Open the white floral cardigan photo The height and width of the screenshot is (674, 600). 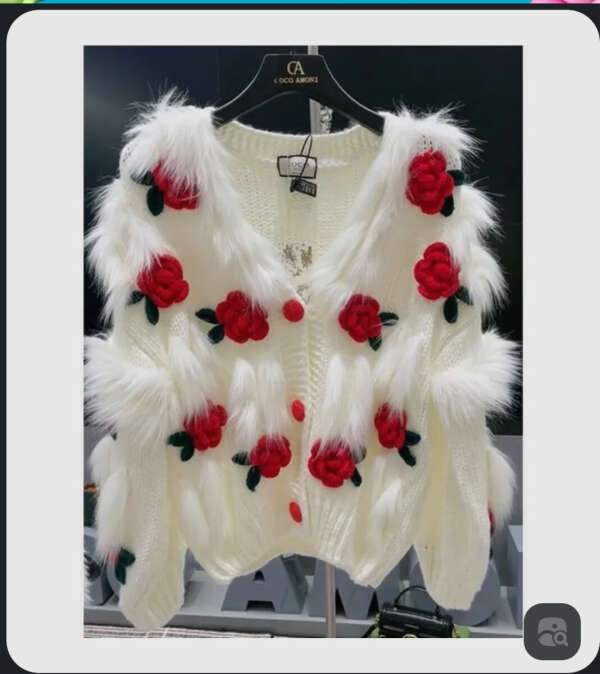coord(302,340)
